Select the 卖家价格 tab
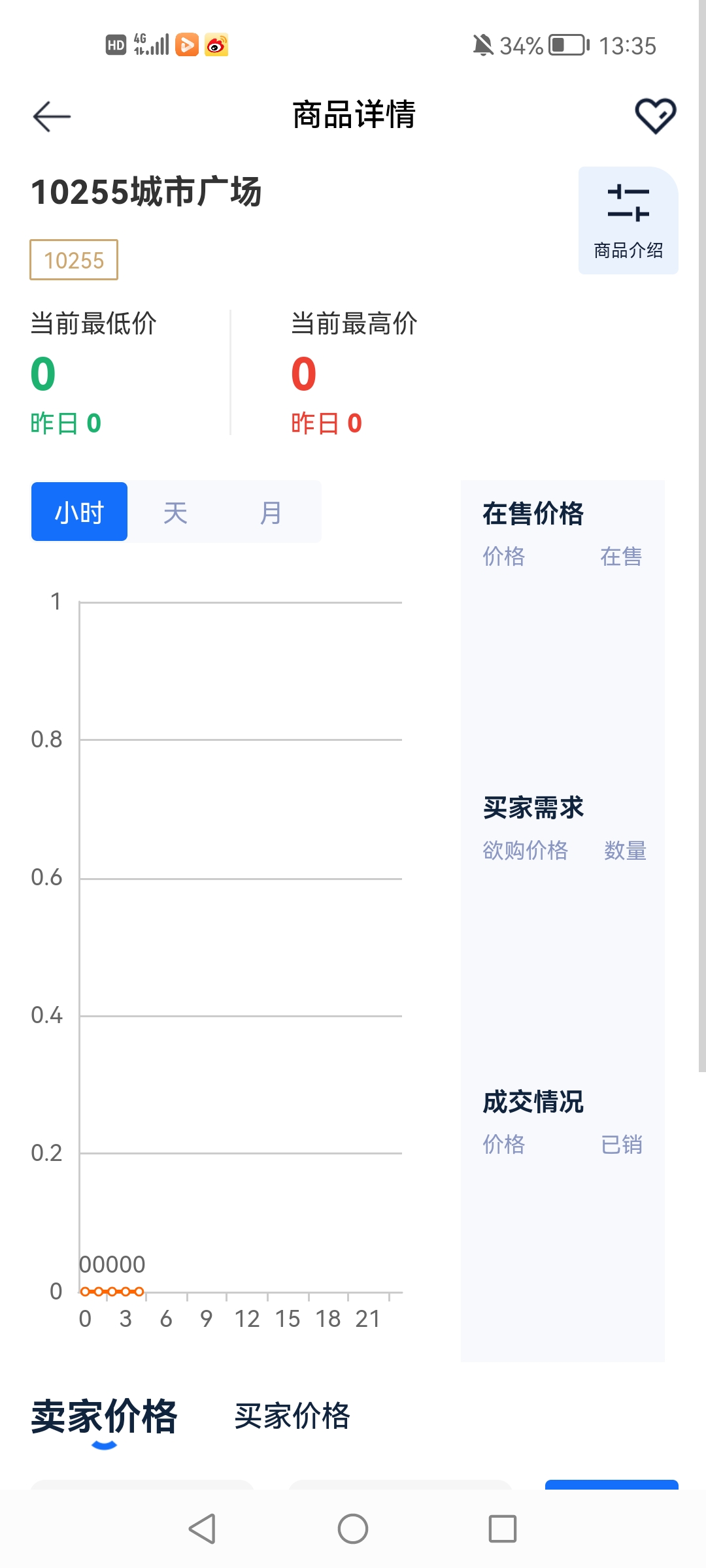 (105, 1416)
